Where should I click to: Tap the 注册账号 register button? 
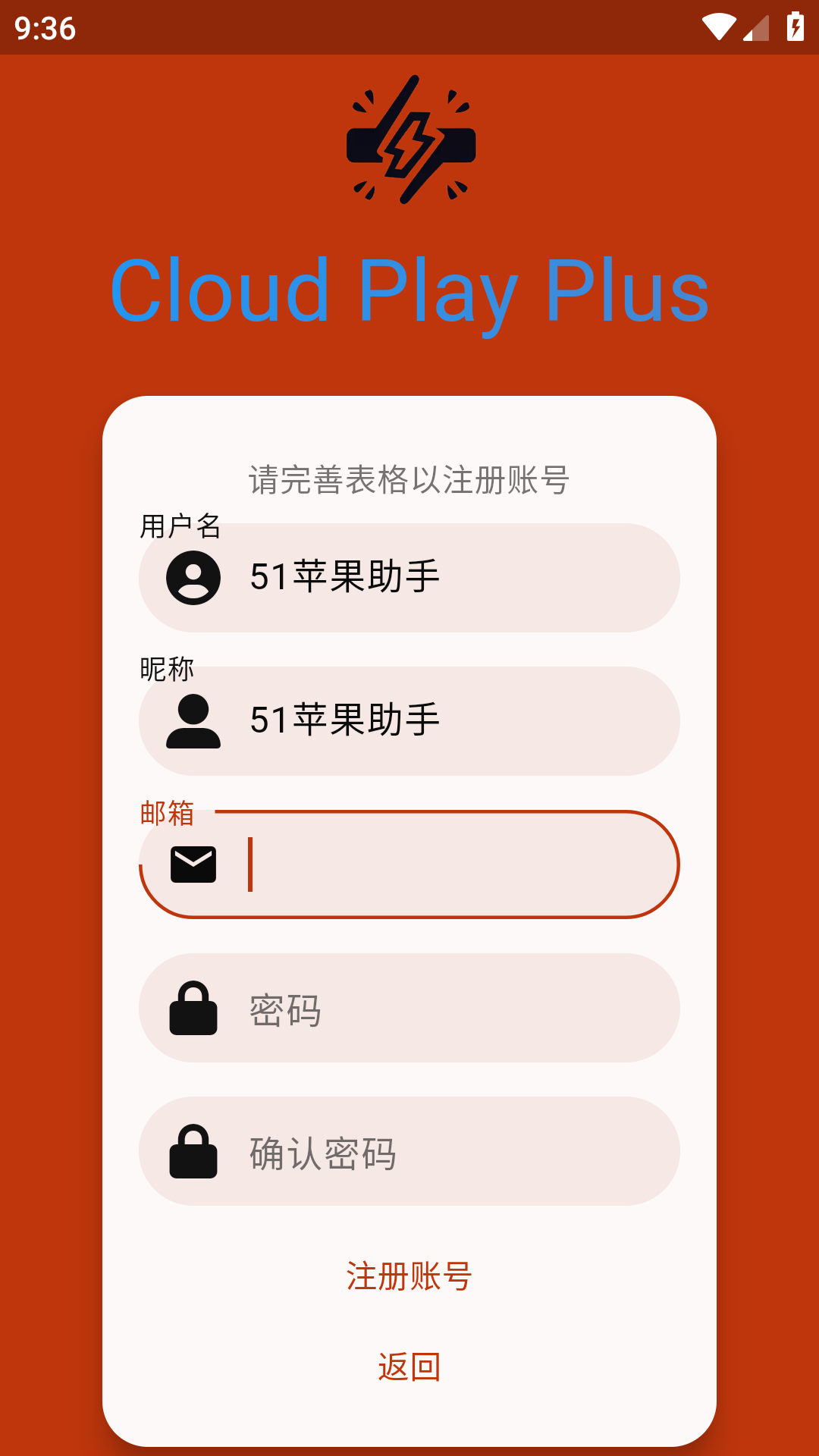click(x=409, y=1276)
